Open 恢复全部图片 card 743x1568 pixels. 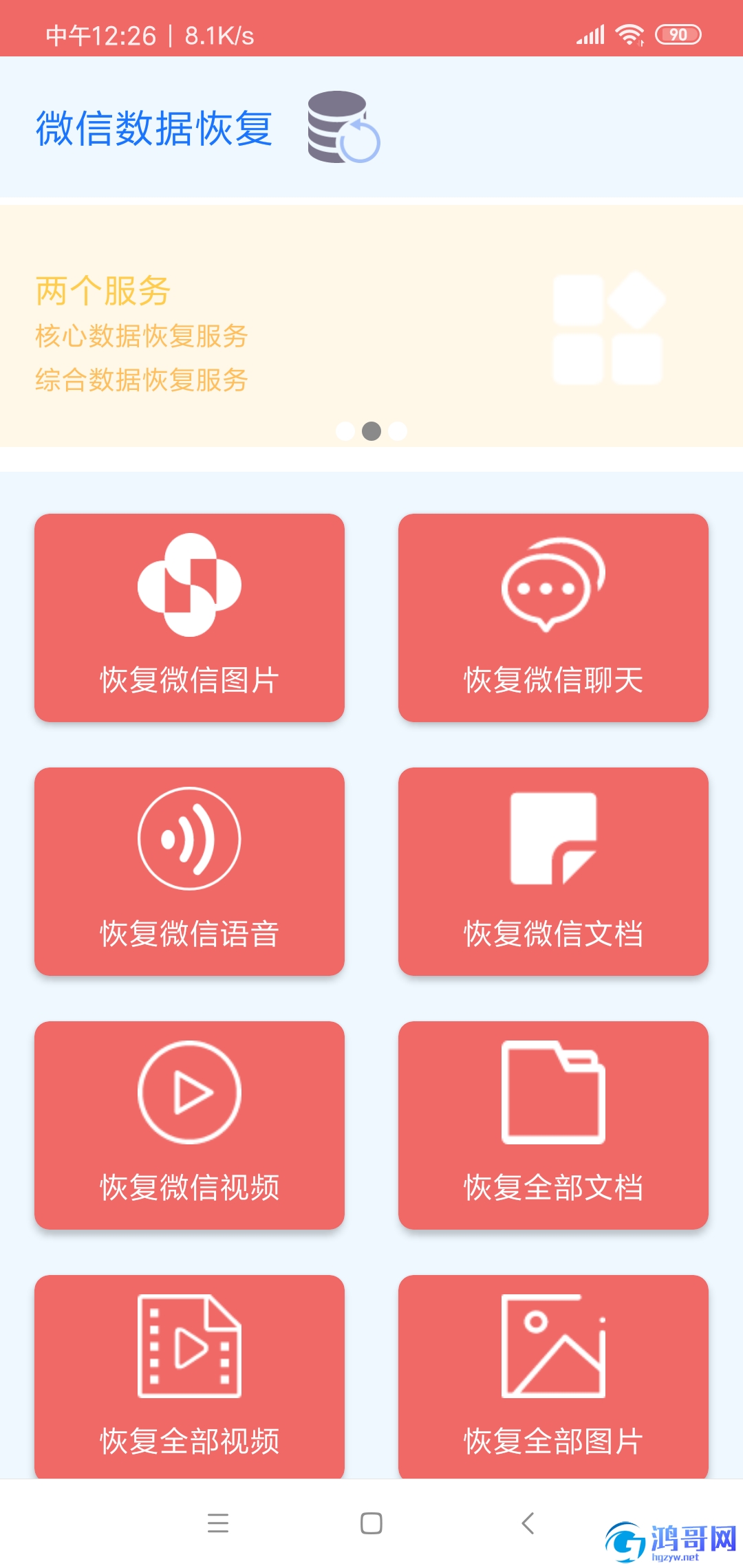(553, 1377)
